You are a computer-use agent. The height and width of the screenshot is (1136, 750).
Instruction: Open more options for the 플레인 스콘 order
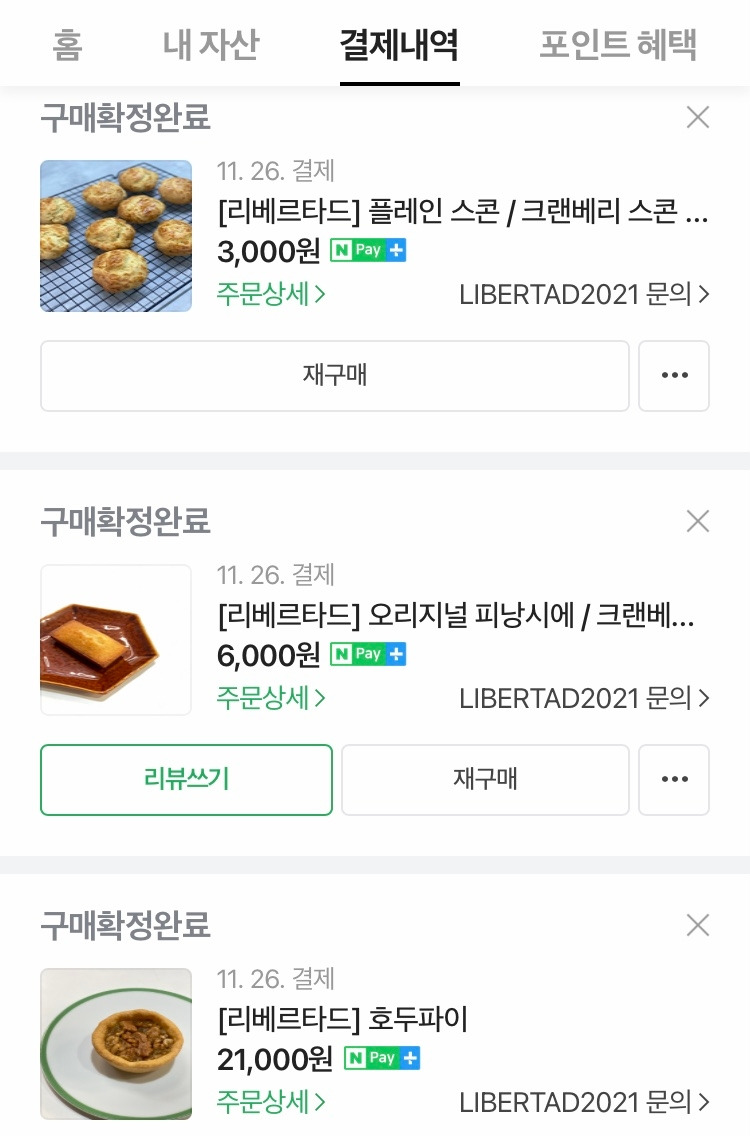click(674, 376)
